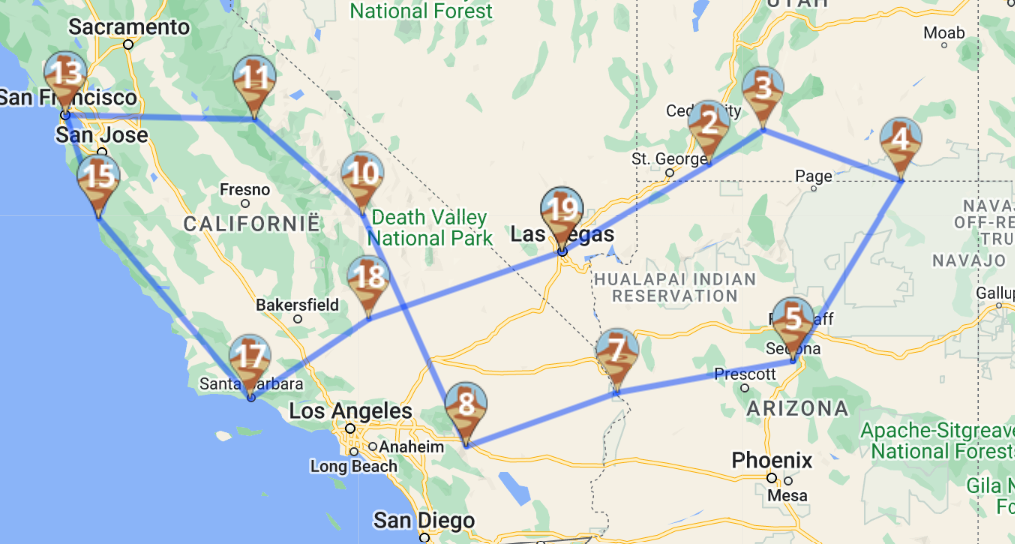Tap pin 8 east of Los Angeles
This screenshot has height=544, width=1015.
[465, 407]
